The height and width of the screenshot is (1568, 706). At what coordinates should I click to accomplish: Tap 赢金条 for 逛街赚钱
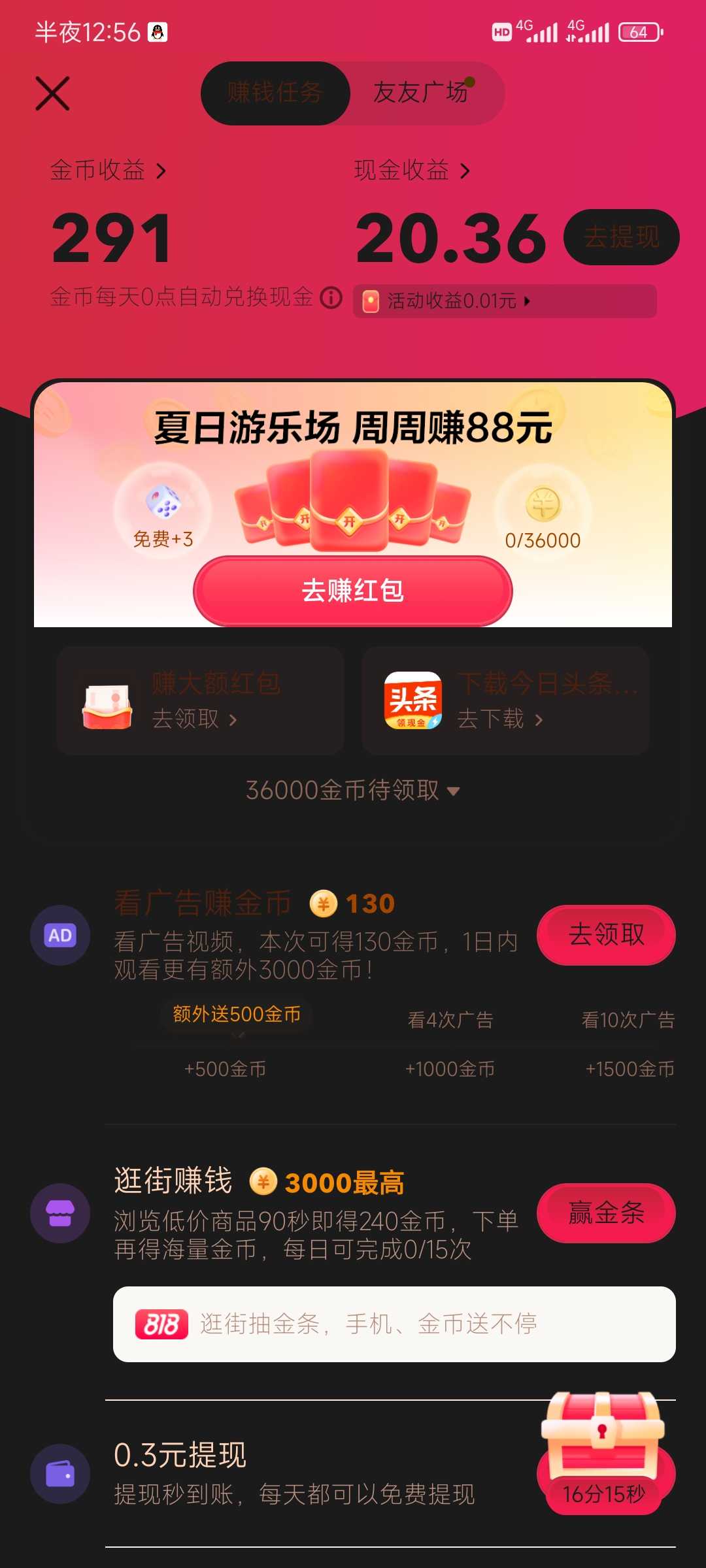tap(606, 1213)
